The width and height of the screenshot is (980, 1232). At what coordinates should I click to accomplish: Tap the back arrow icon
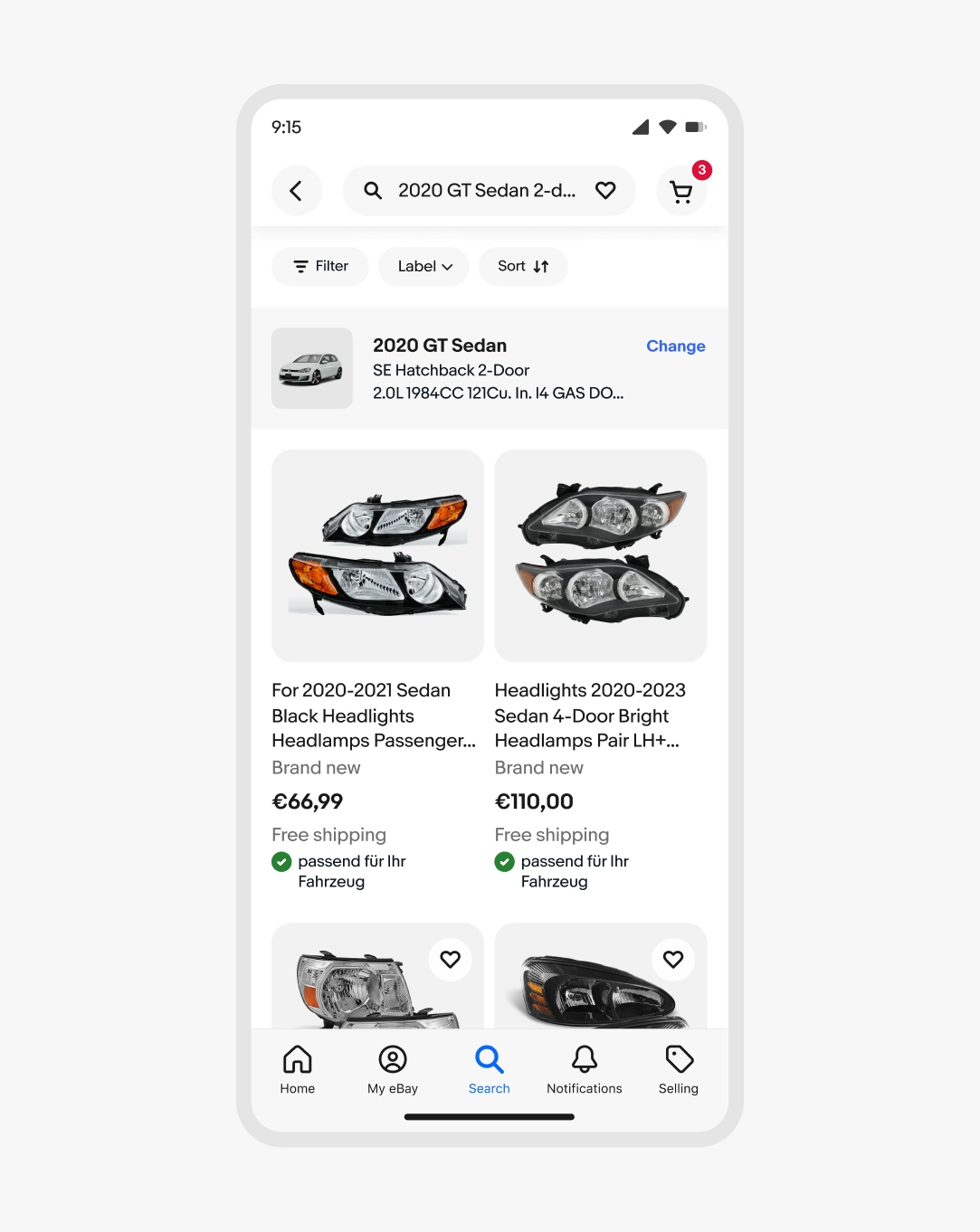coord(297,190)
